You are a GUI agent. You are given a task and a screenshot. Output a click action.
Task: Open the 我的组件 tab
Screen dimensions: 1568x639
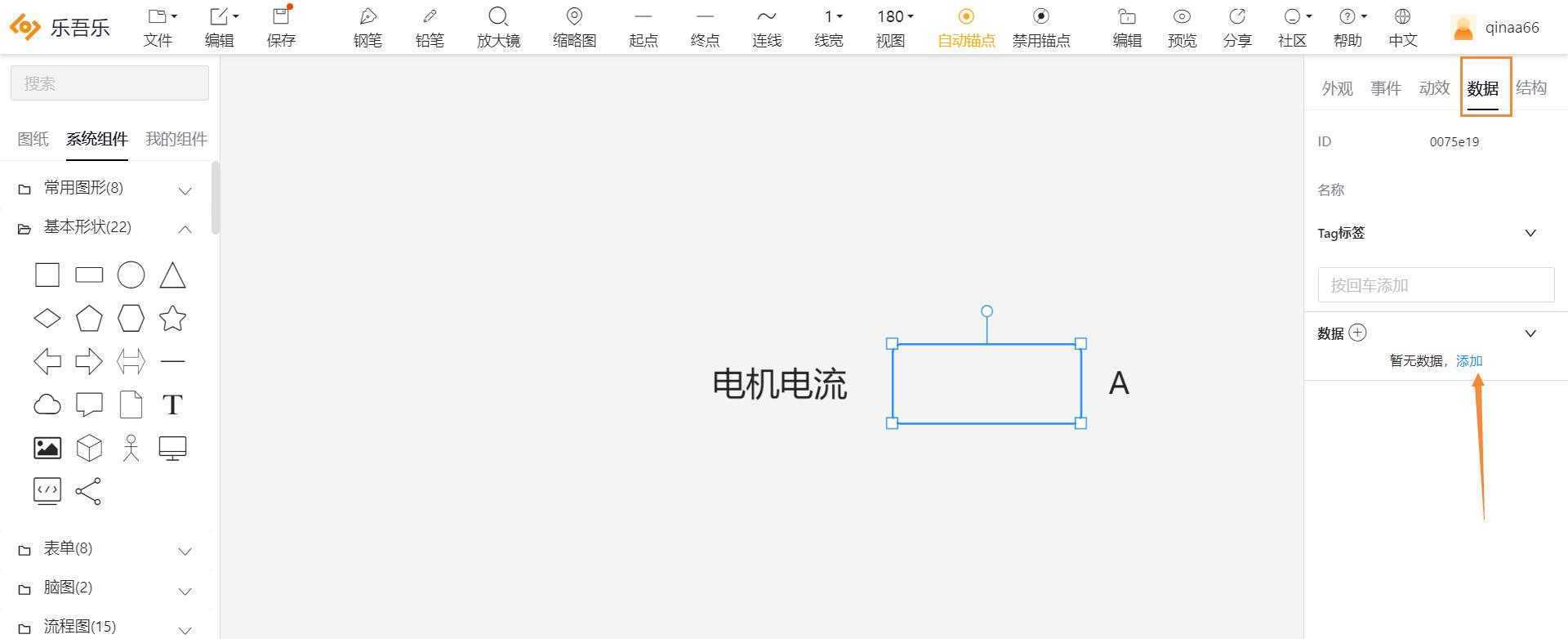click(176, 139)
